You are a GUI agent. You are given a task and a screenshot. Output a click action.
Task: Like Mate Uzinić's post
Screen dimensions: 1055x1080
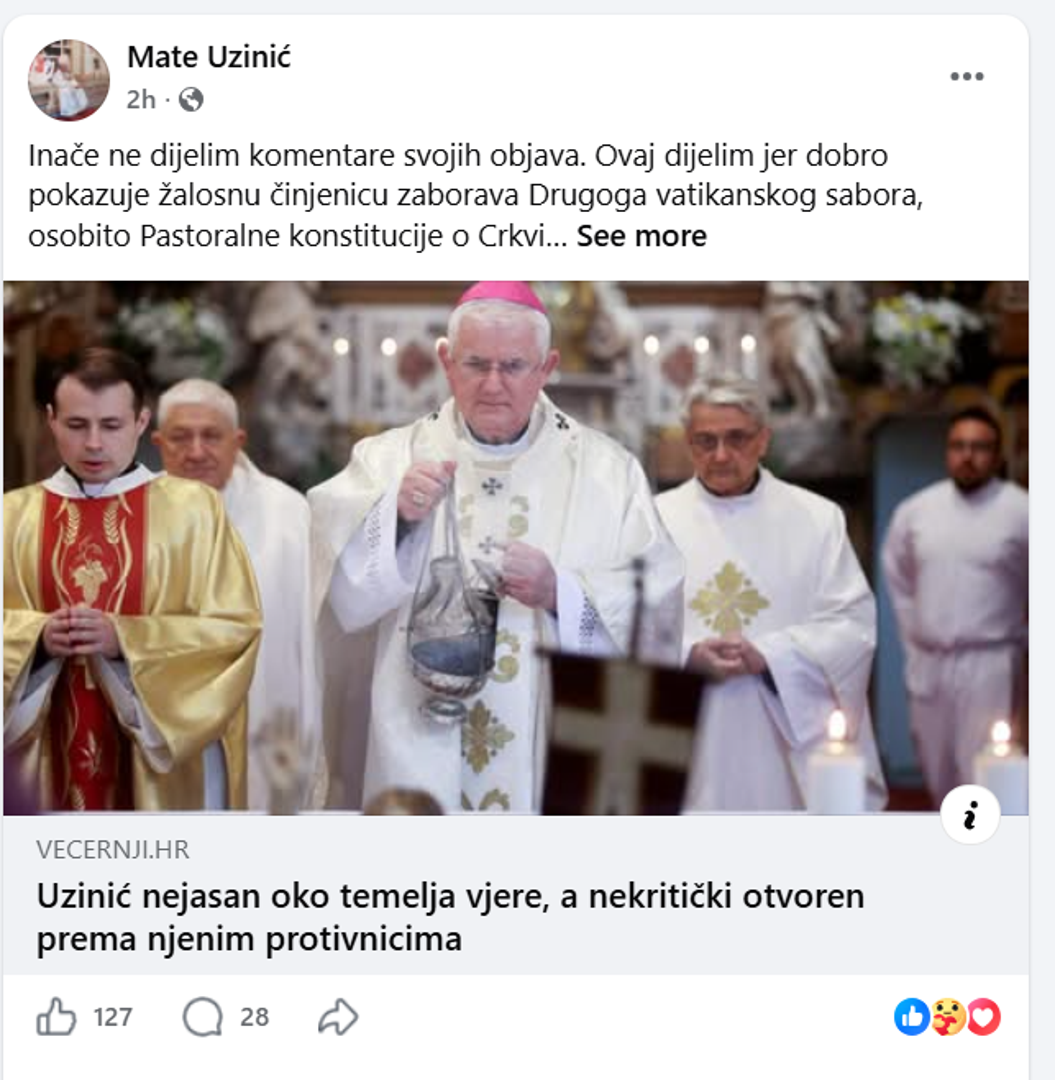coord(56,1017)
